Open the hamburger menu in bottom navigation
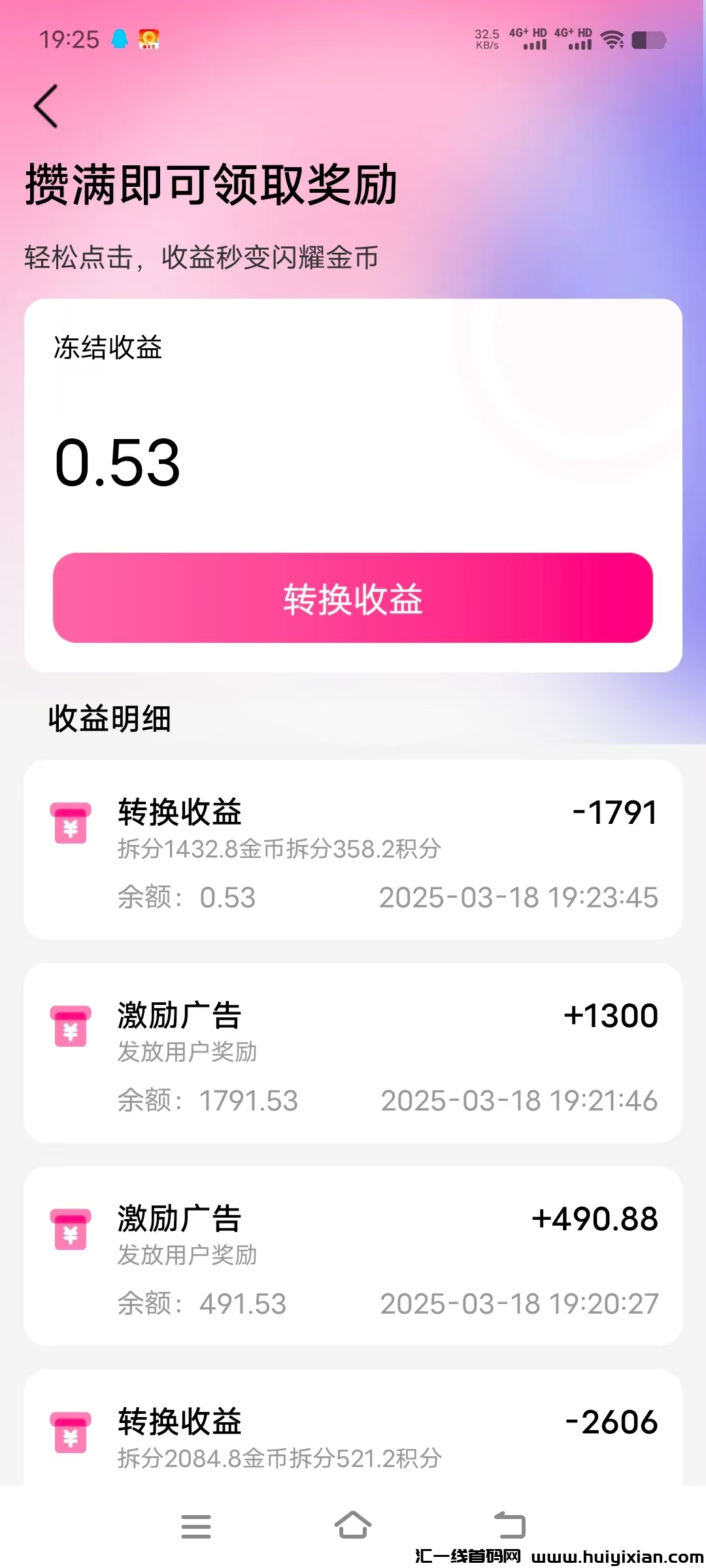 (196, 1526)
